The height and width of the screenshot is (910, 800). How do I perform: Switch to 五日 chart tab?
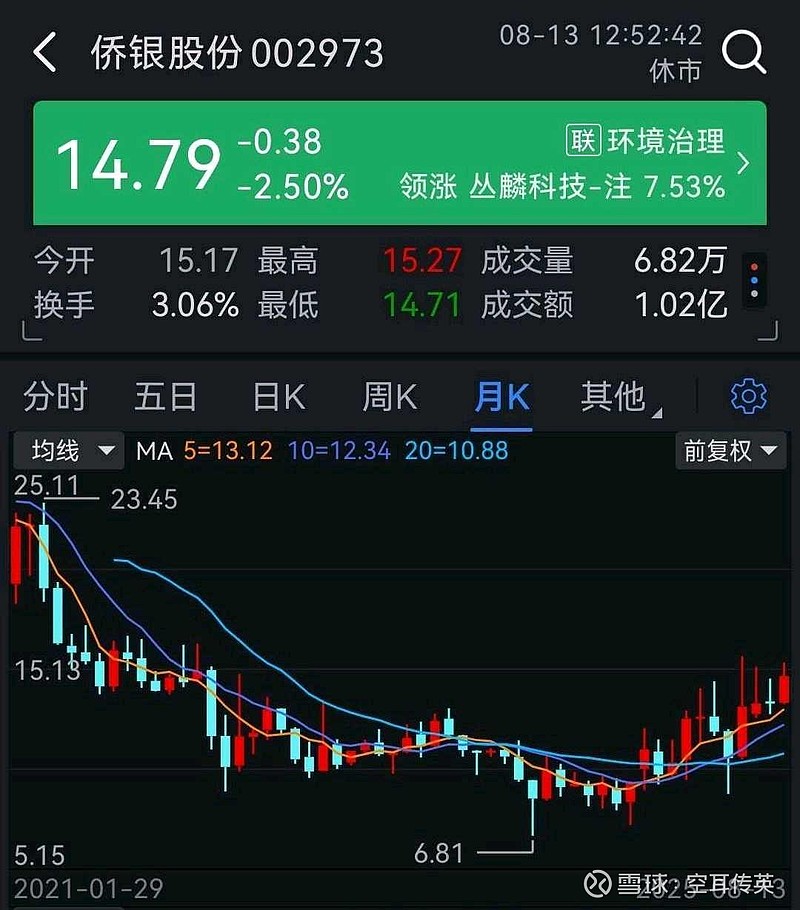click(x=166, y=397)
